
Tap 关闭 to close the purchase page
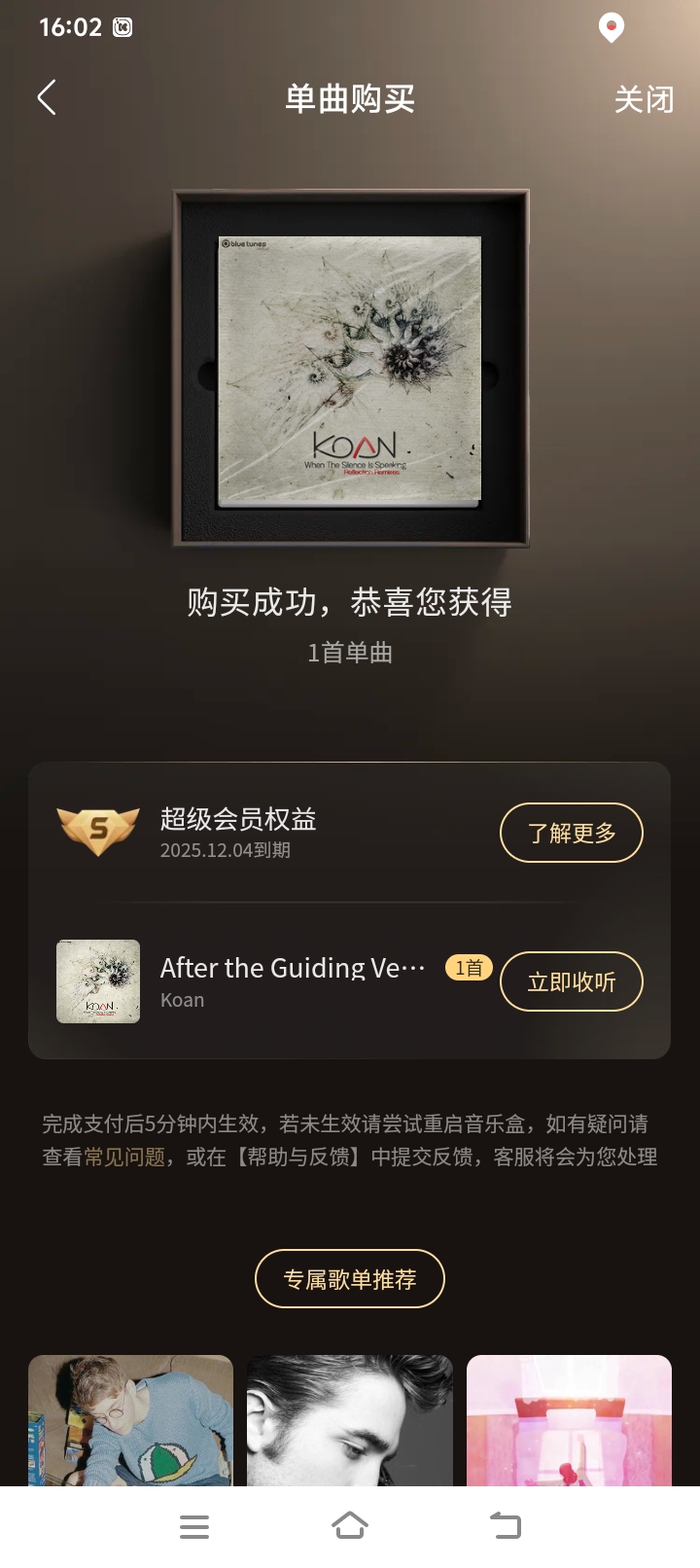point(644,99)
